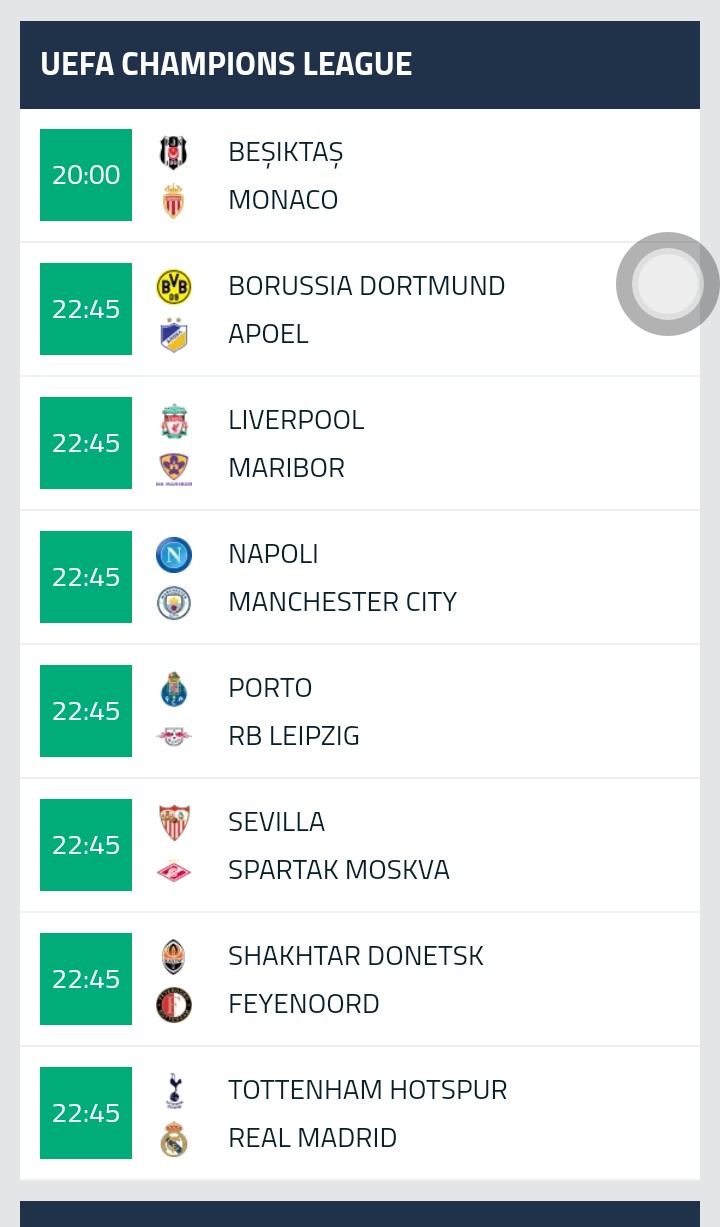The height and width of the screenshot is (1227, 720).
Task: Open Shakhtar Donetsk vs Feyenoord fixture
Action: click(x=360, y=980)
